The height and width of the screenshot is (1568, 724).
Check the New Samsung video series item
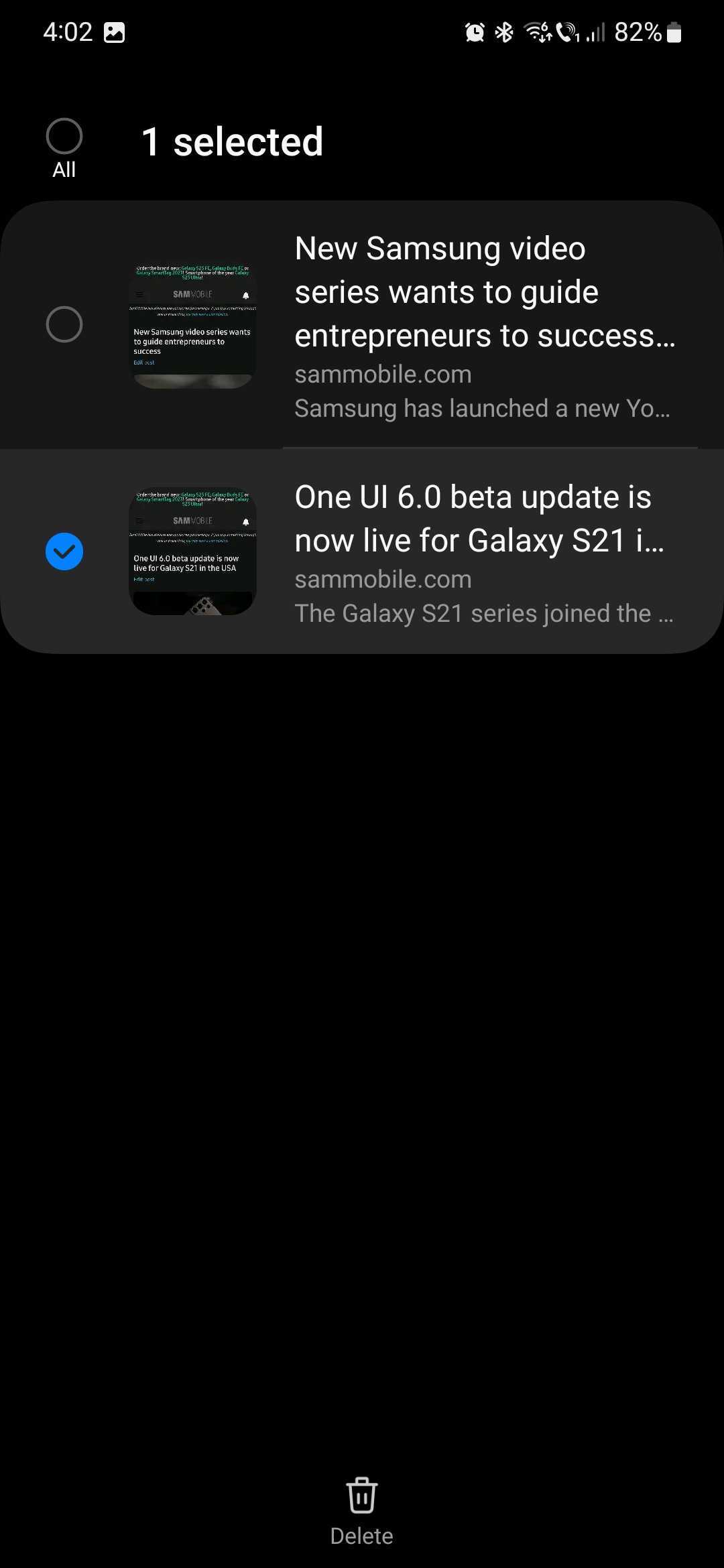click(64, 324)
